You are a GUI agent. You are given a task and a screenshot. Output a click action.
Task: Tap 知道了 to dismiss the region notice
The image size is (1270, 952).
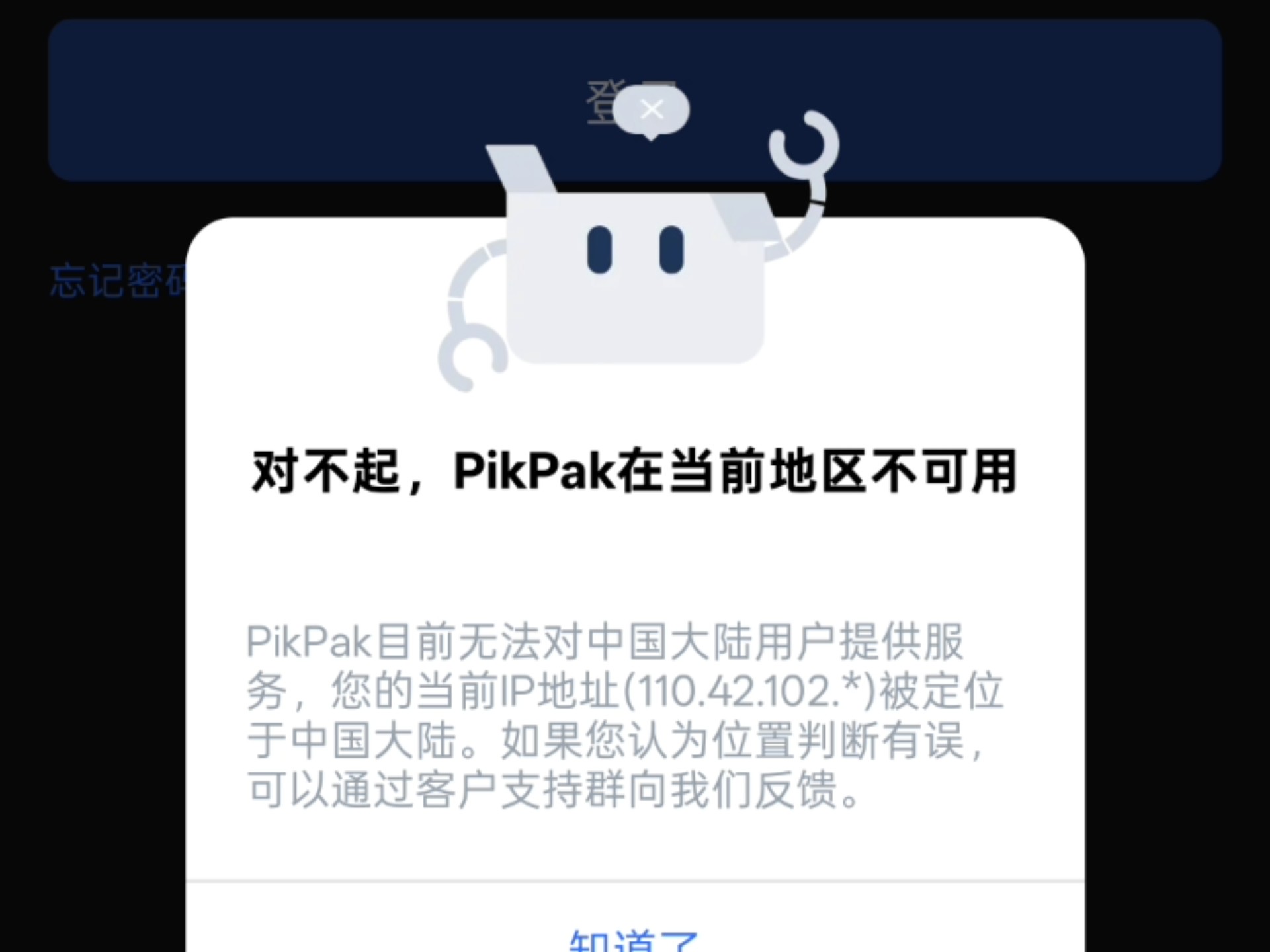click(x=634, y=937)
